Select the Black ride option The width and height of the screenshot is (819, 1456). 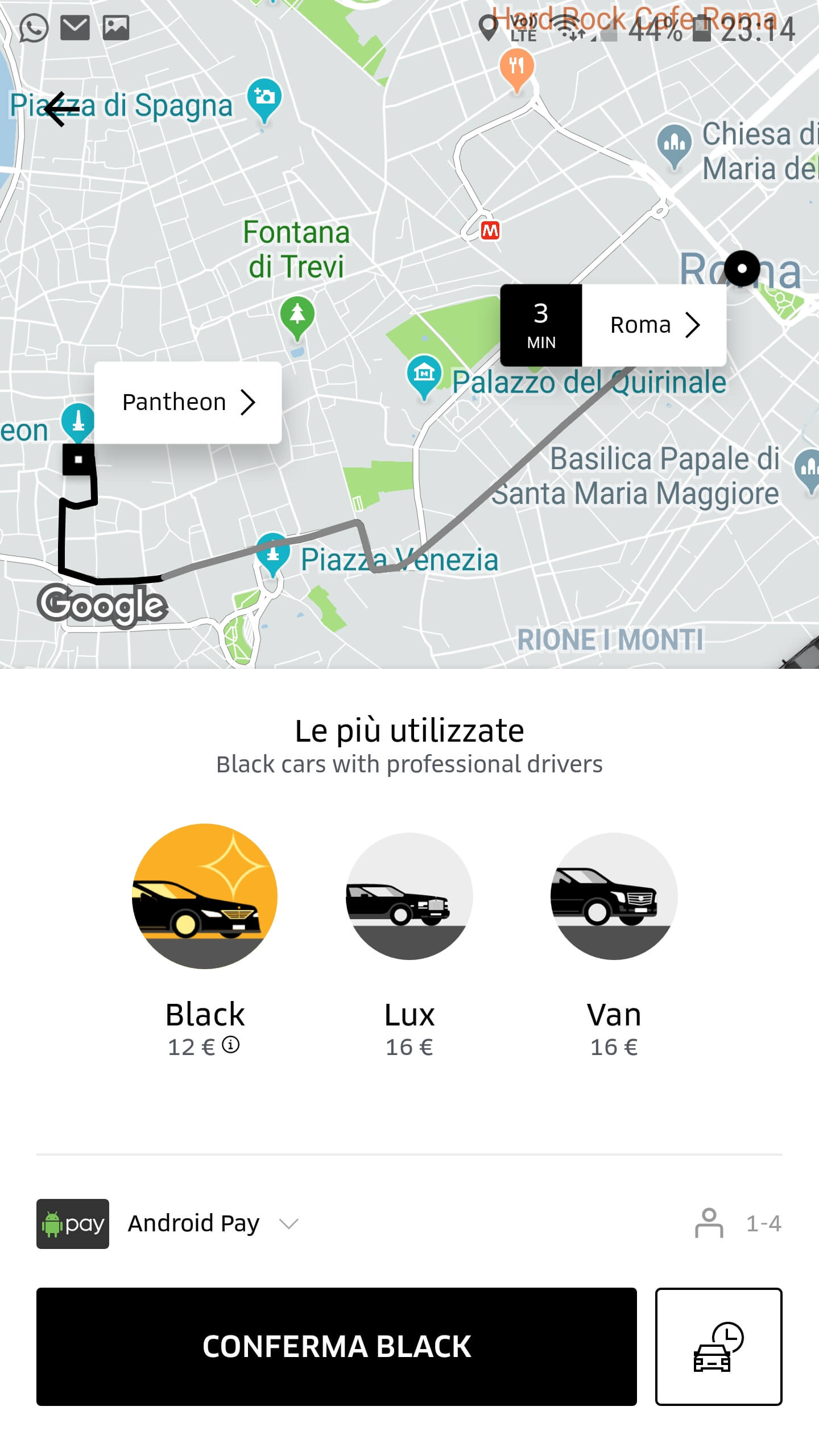[205, 896]
